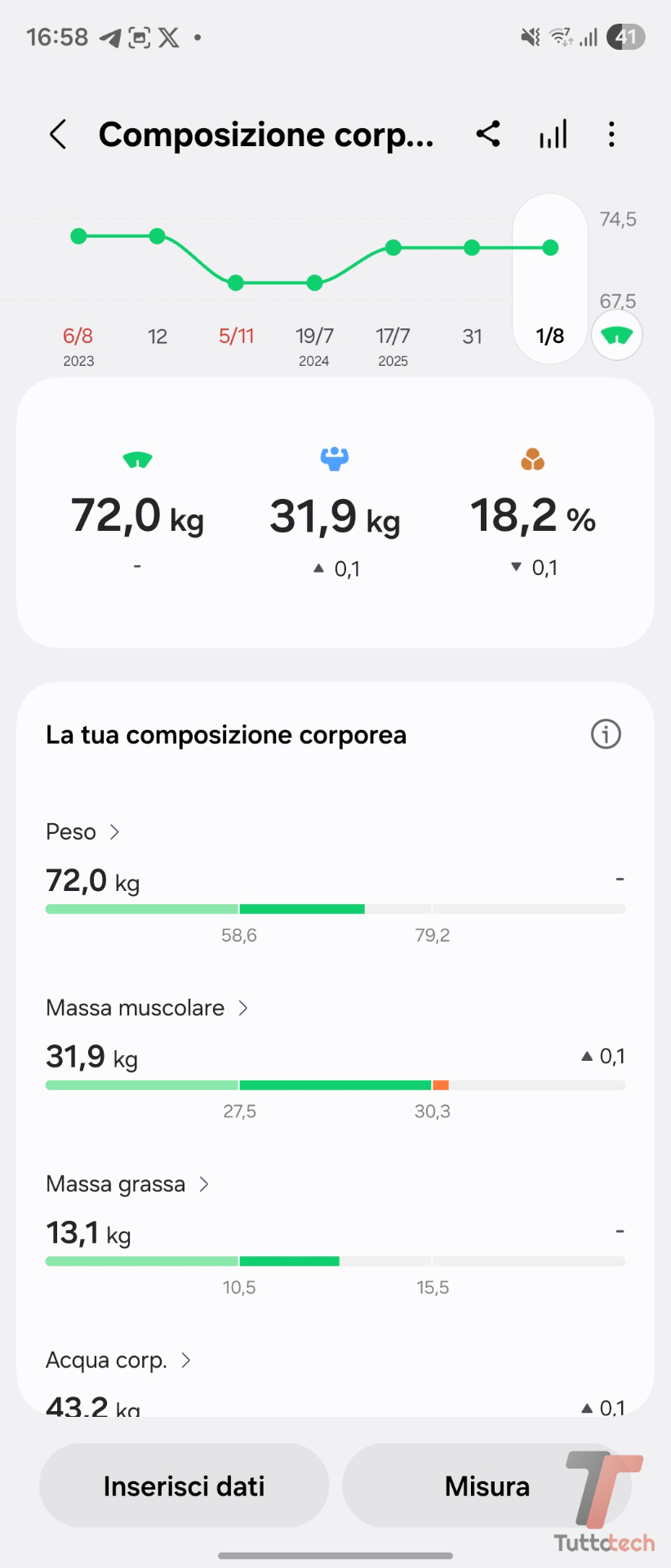This screenshot has height=1568, width=671.
Task: Open Acqua corp. details
Action: pyautogui.click(x=118, y=1360)
